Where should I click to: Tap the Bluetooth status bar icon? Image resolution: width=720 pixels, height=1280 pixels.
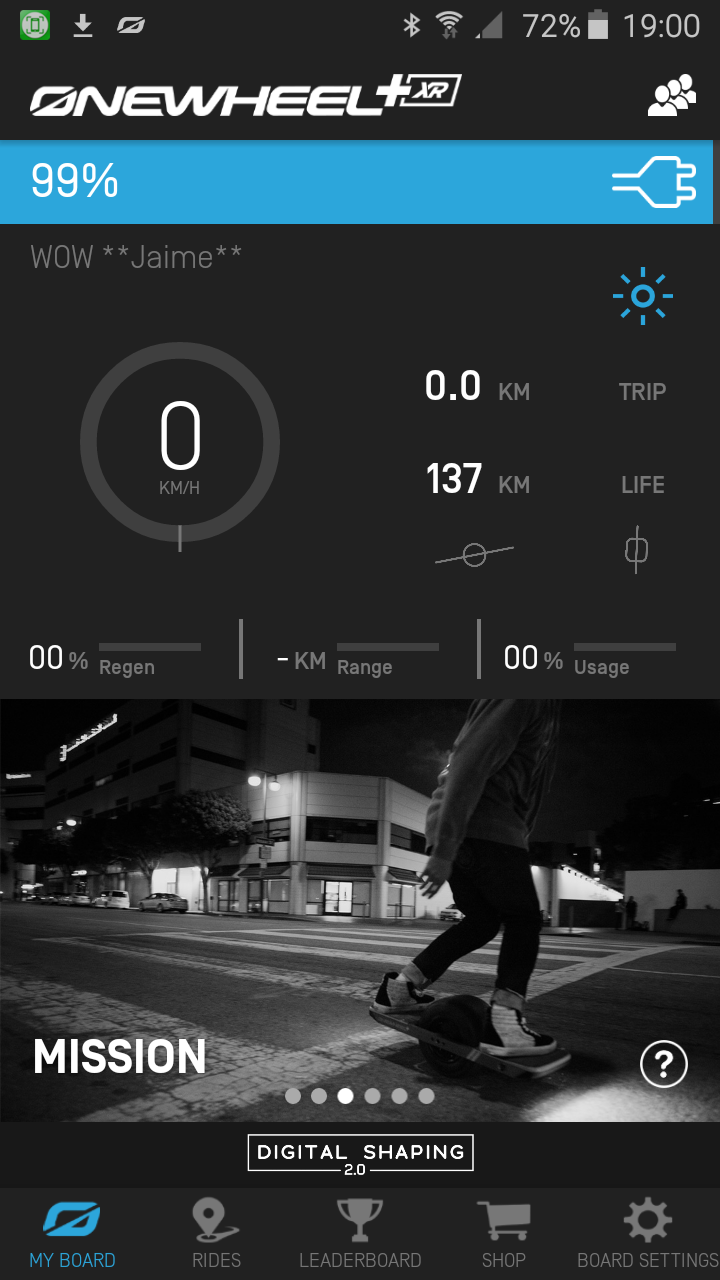tap(413, 25)
